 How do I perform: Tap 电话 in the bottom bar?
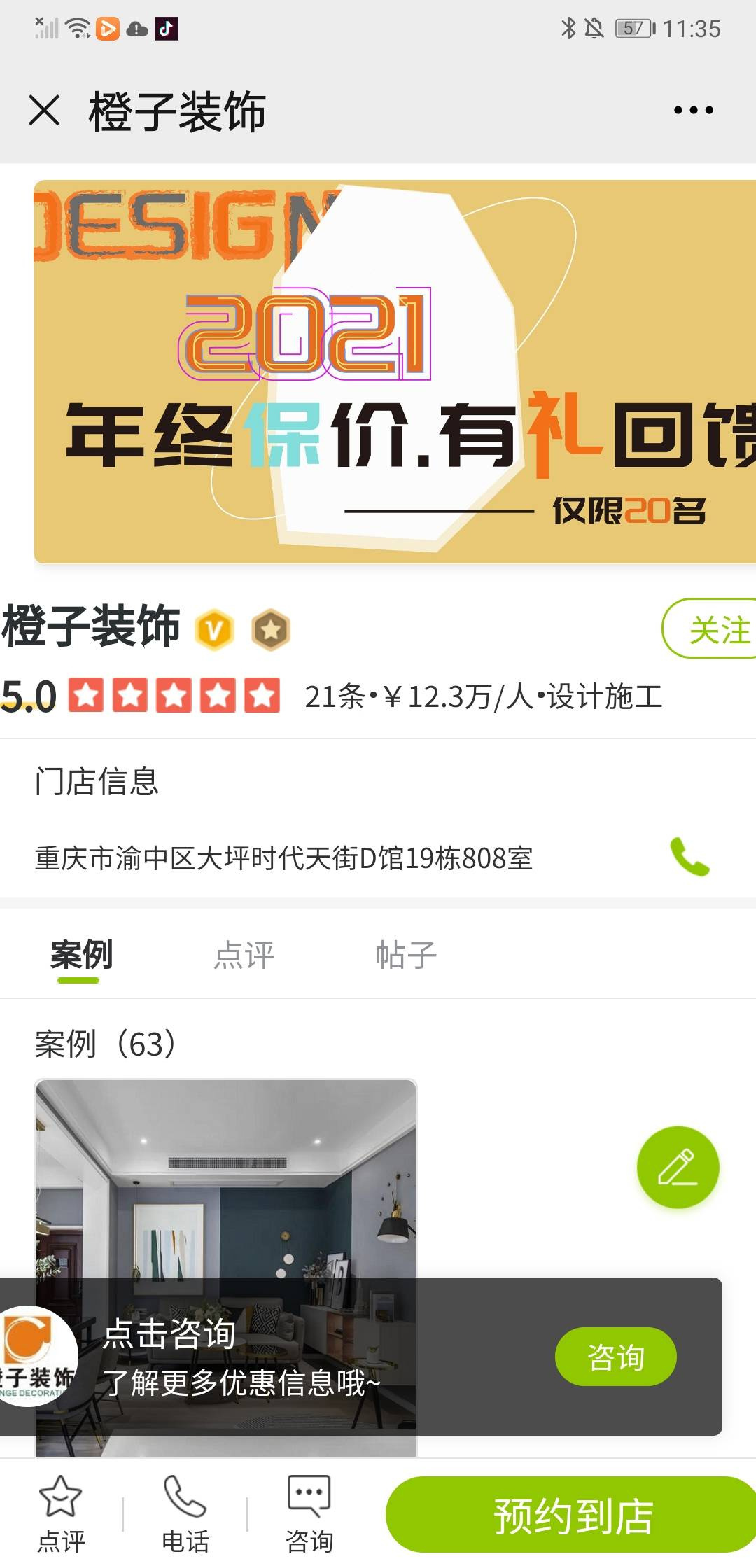tap(185, 1513)
